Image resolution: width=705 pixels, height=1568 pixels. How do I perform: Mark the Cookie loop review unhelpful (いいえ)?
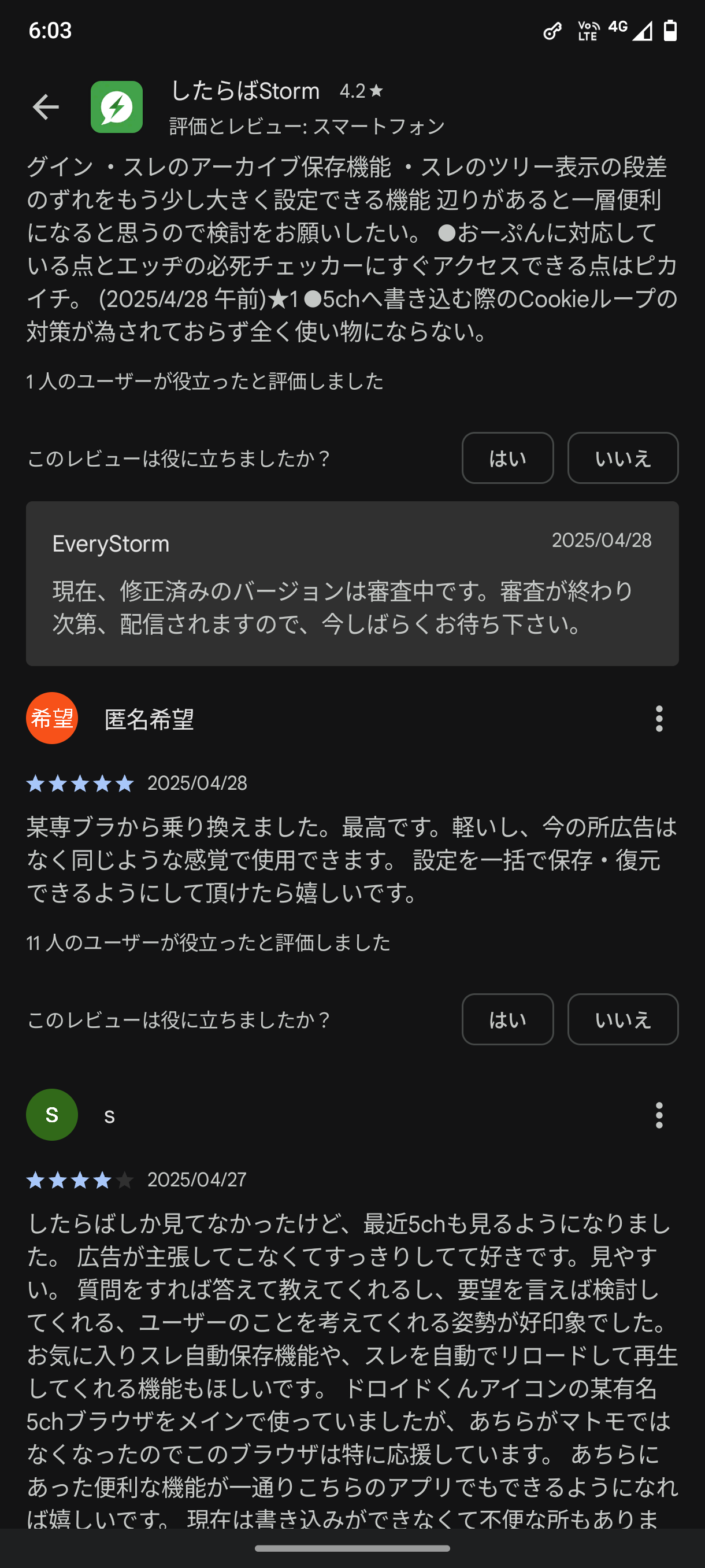pos(622,458)
